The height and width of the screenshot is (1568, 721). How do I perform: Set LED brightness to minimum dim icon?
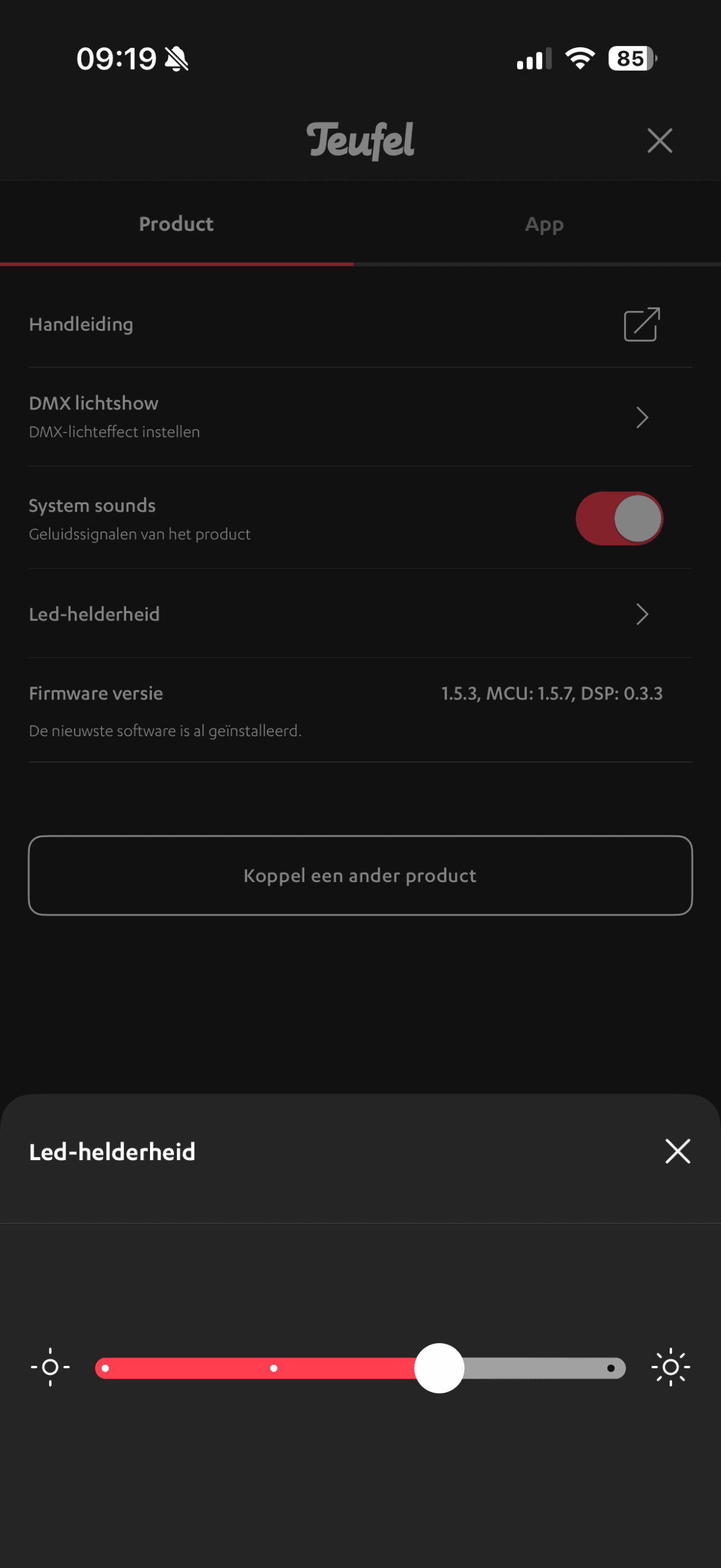[50, 1367]
